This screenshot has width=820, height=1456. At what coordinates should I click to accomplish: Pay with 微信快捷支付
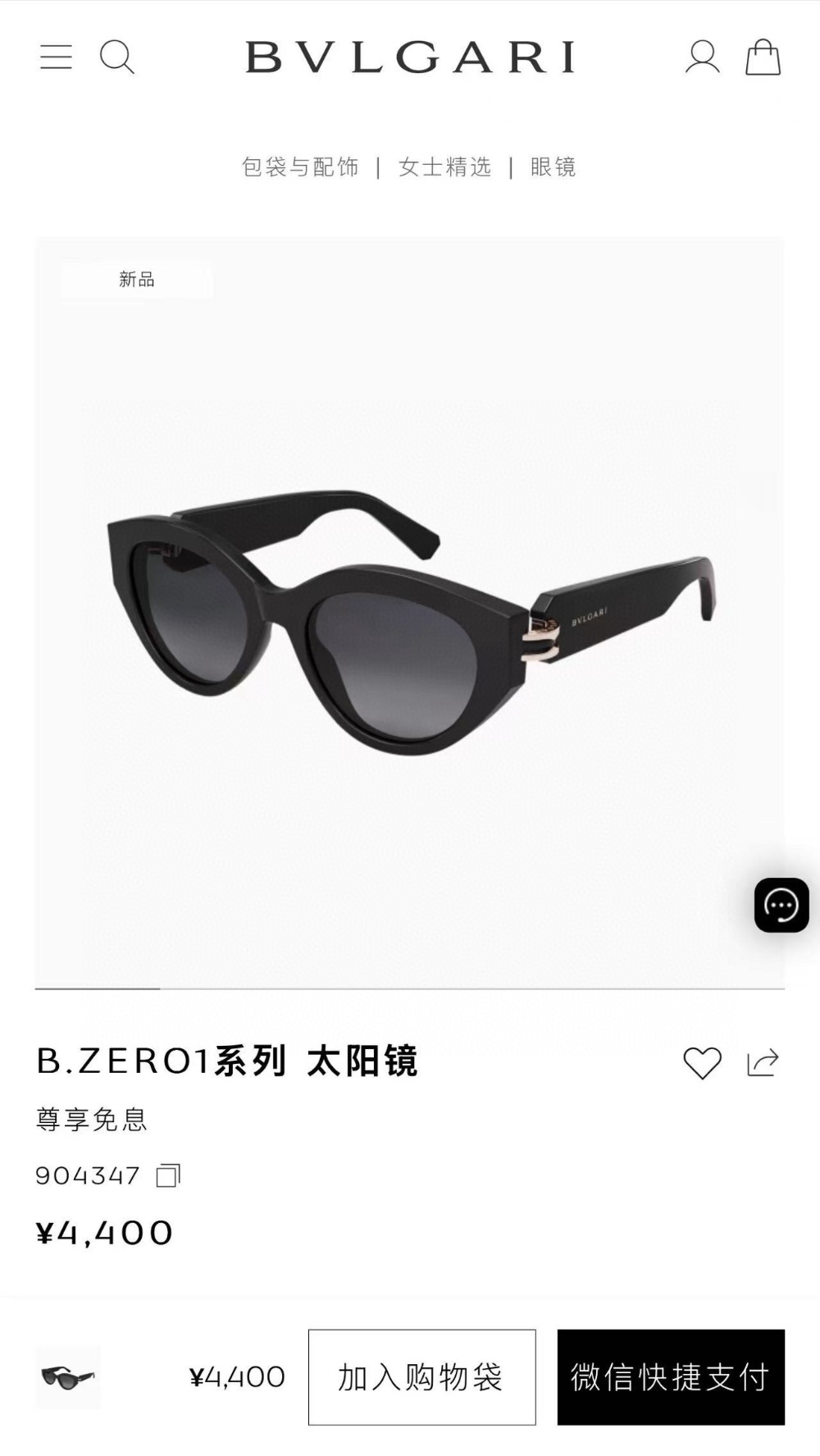(671, 1377)
